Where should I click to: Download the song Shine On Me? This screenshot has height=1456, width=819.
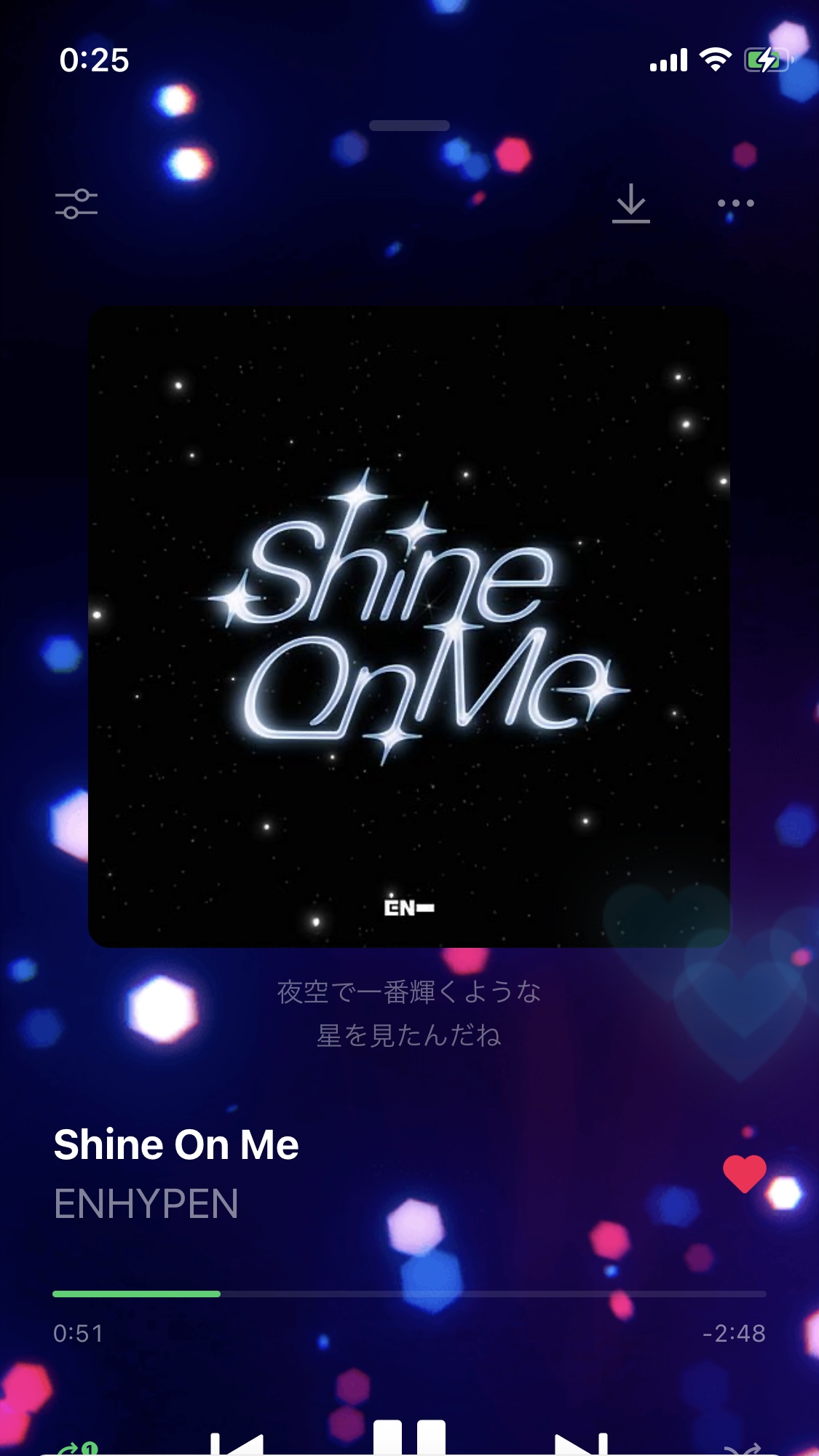(630, 203)
